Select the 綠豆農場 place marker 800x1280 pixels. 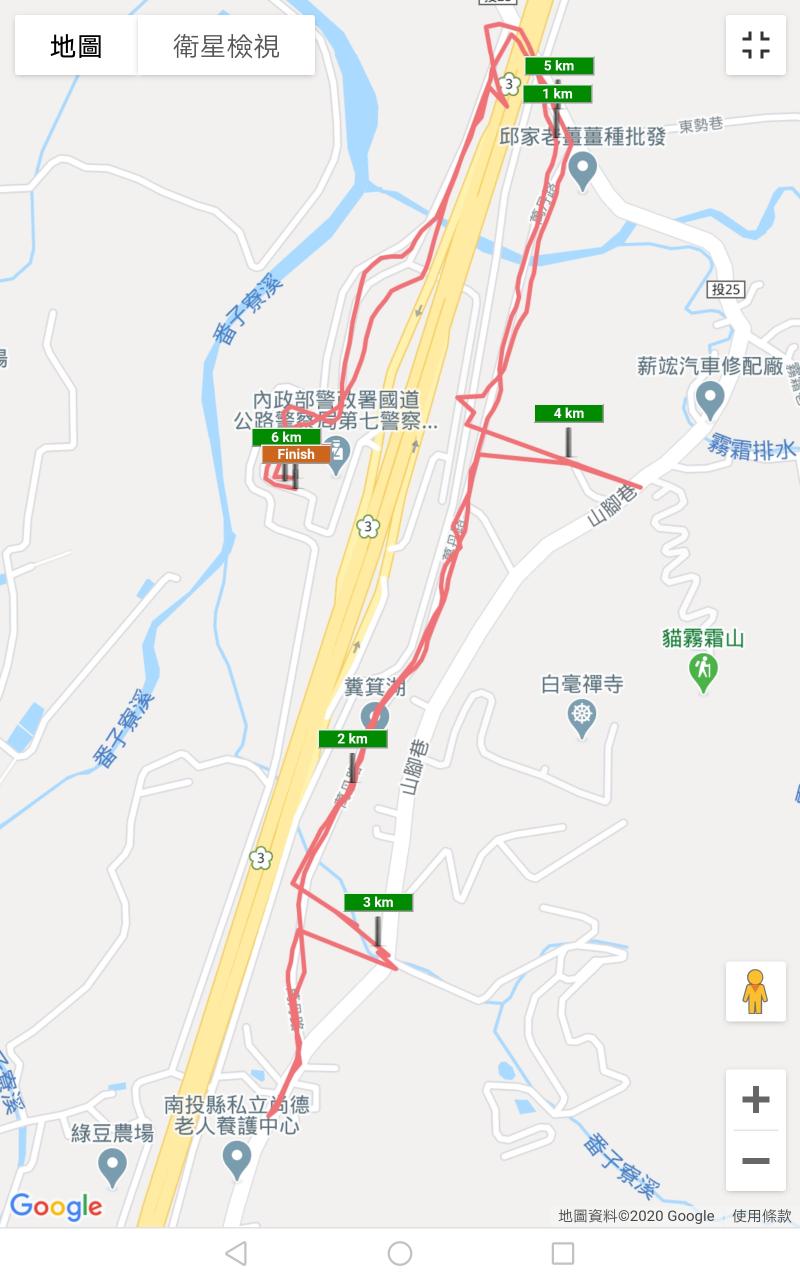coord(112,1165)
